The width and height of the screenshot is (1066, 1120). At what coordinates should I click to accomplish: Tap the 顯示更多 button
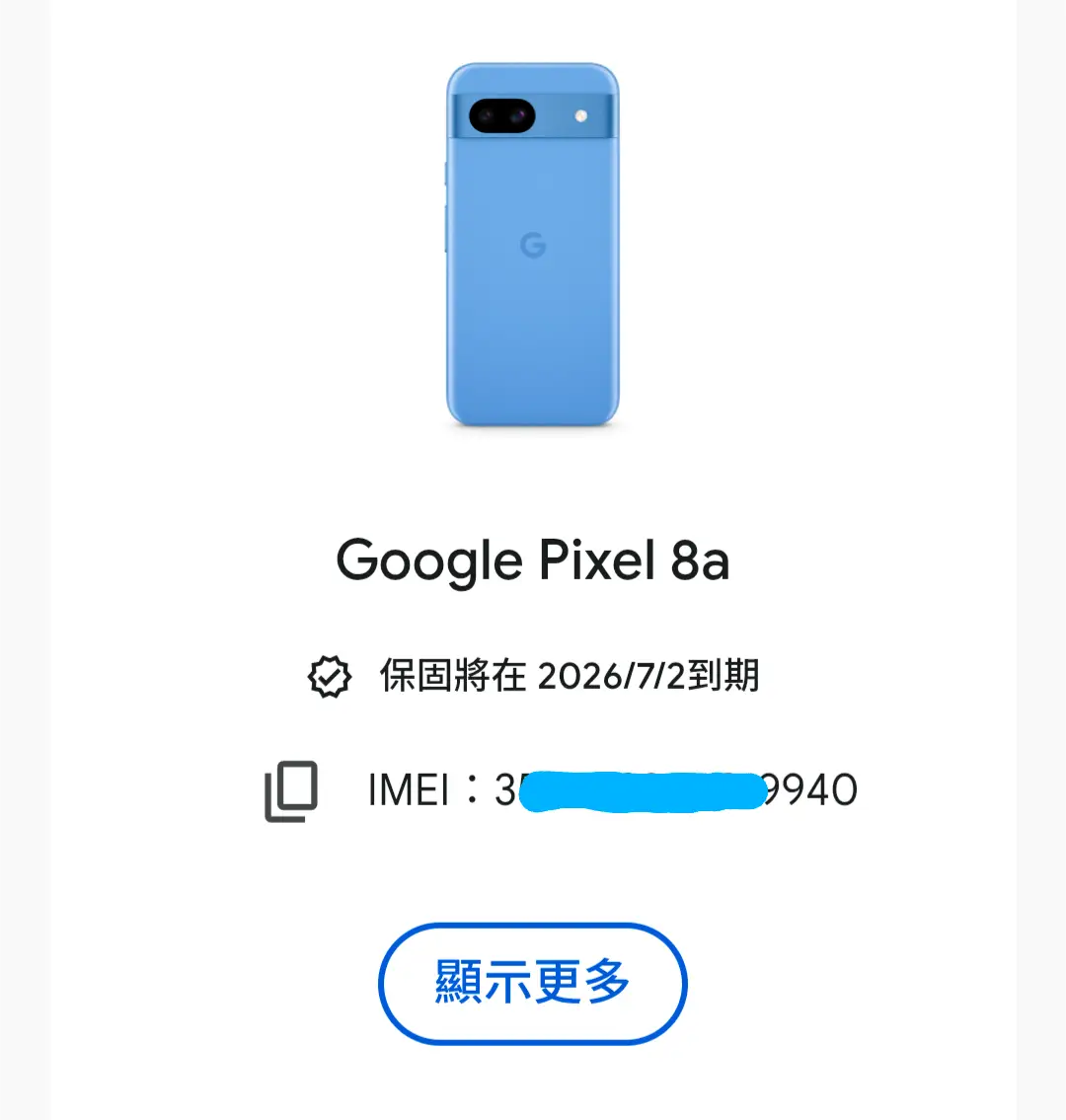pyautogui.click(x=532, y=983)
